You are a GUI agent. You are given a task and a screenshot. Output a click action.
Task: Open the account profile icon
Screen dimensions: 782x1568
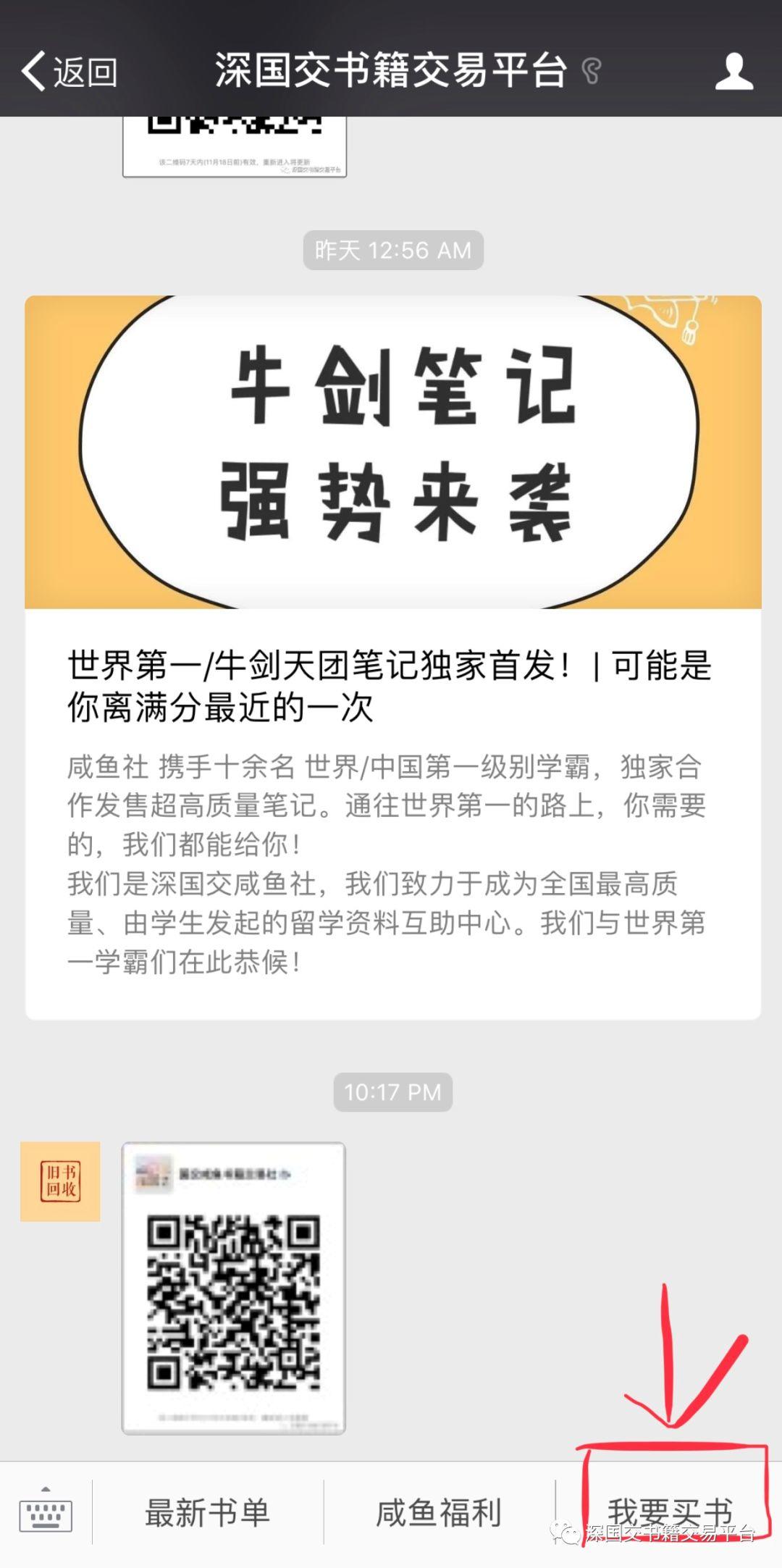click(733, 72)
